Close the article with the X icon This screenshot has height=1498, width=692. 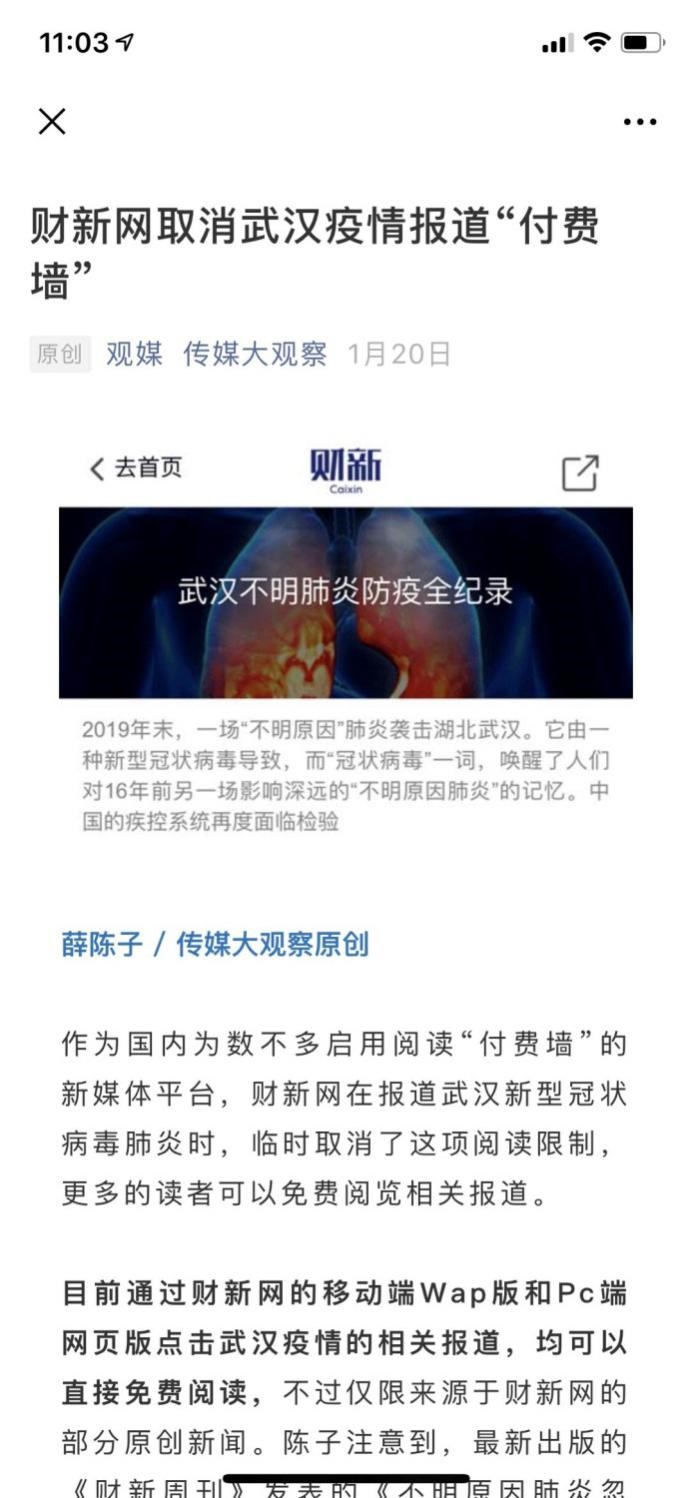[x=52, y=122]
